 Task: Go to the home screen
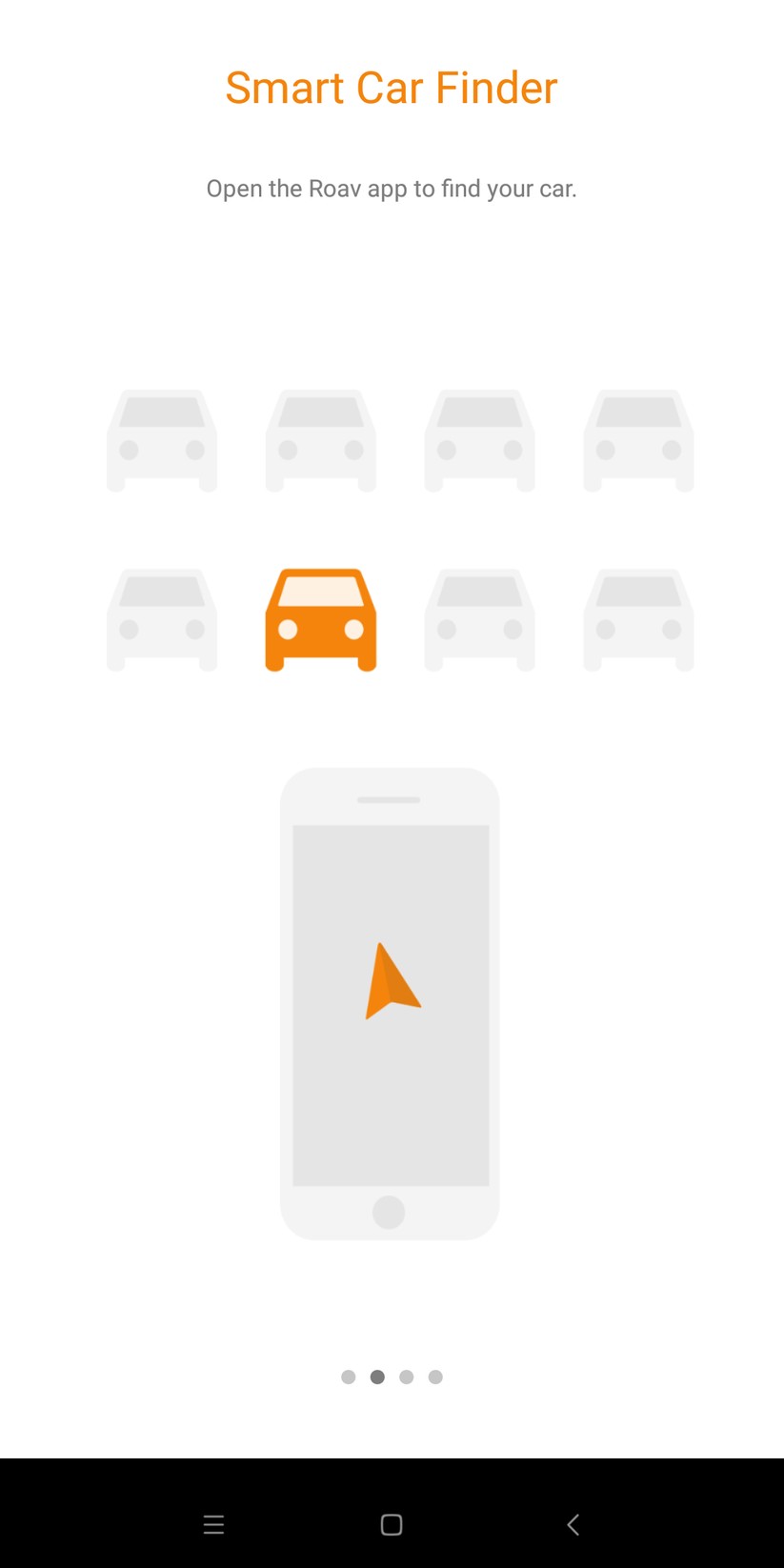click(x=392, y=1524)
